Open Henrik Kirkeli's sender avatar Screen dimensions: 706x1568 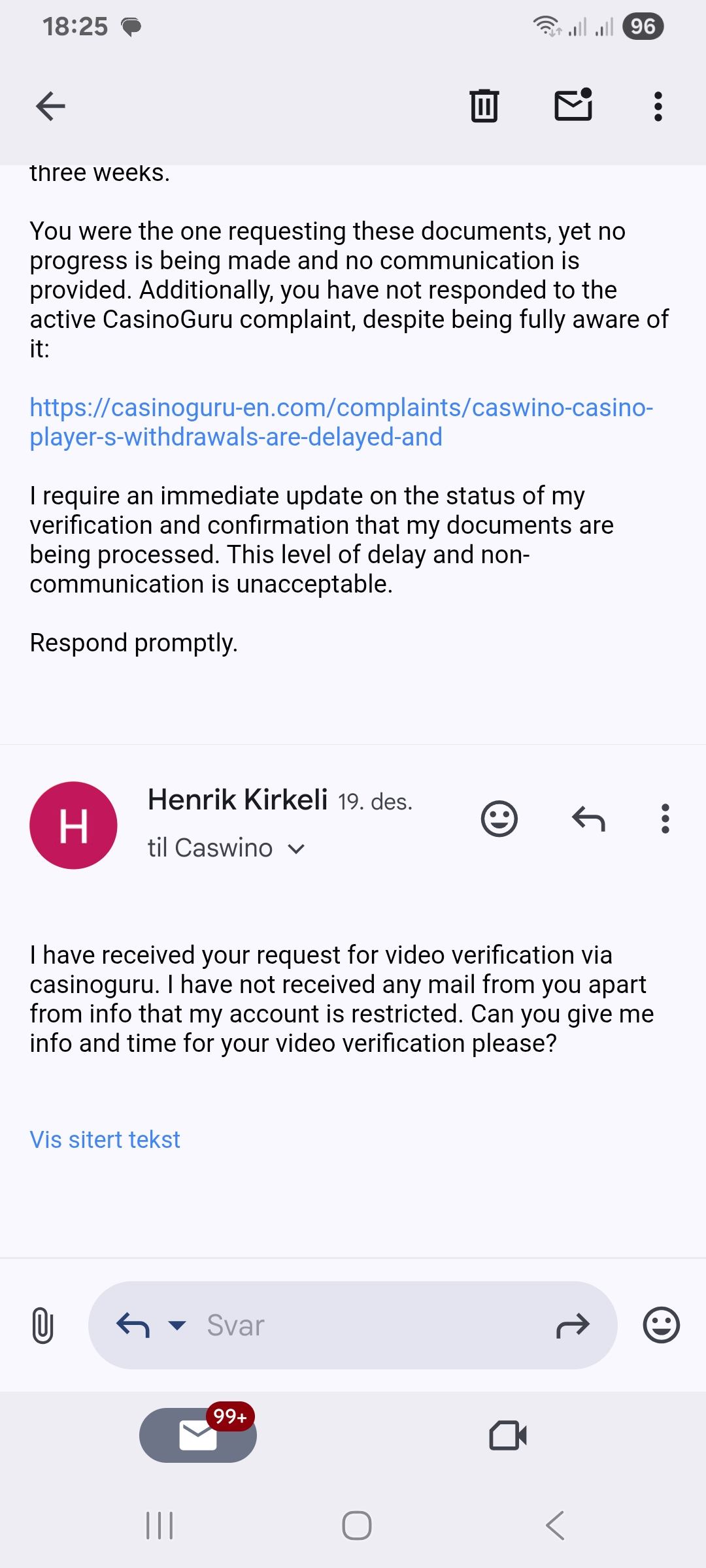coord(73,825)
